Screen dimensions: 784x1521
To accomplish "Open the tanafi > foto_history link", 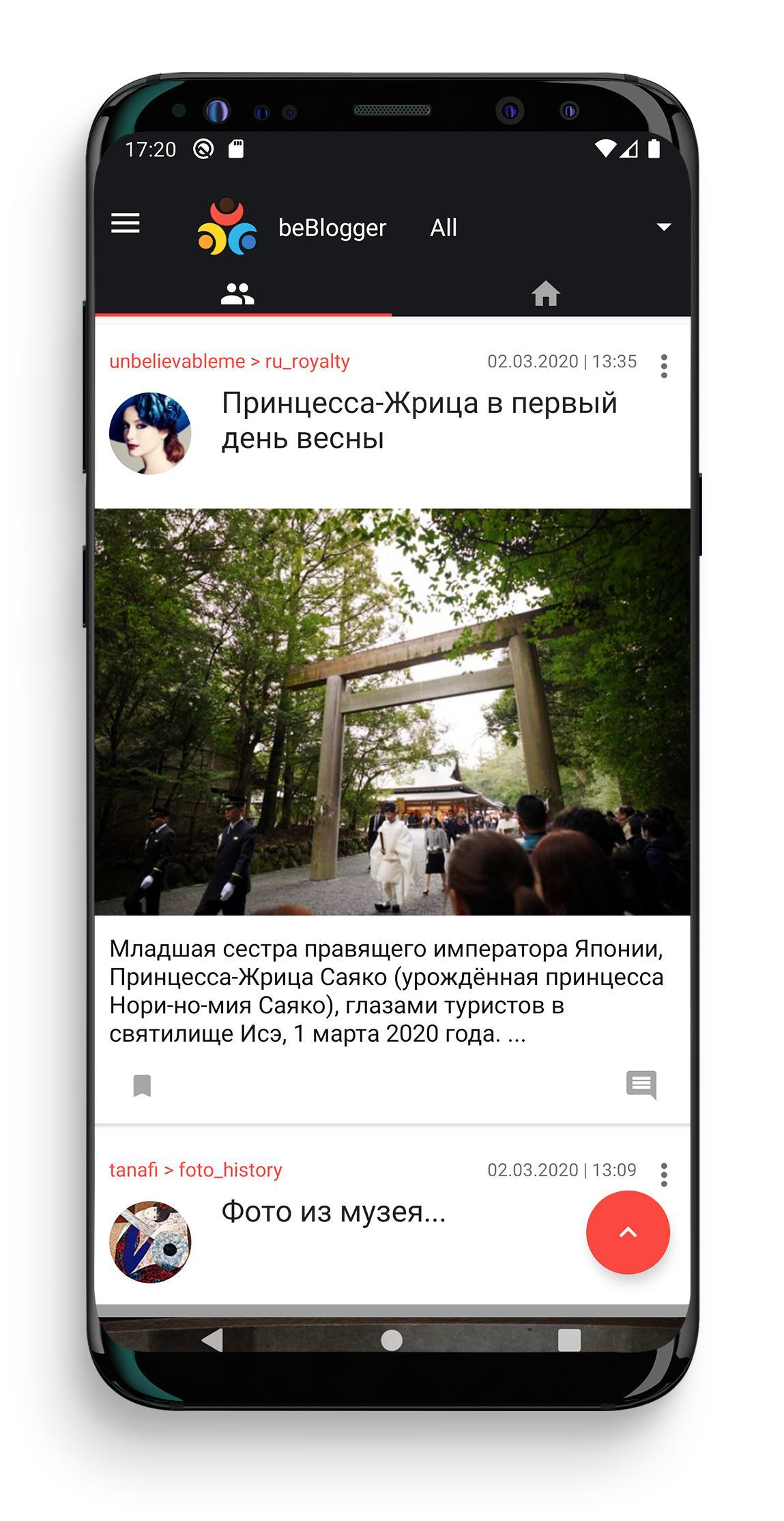I will [196, 1170].
